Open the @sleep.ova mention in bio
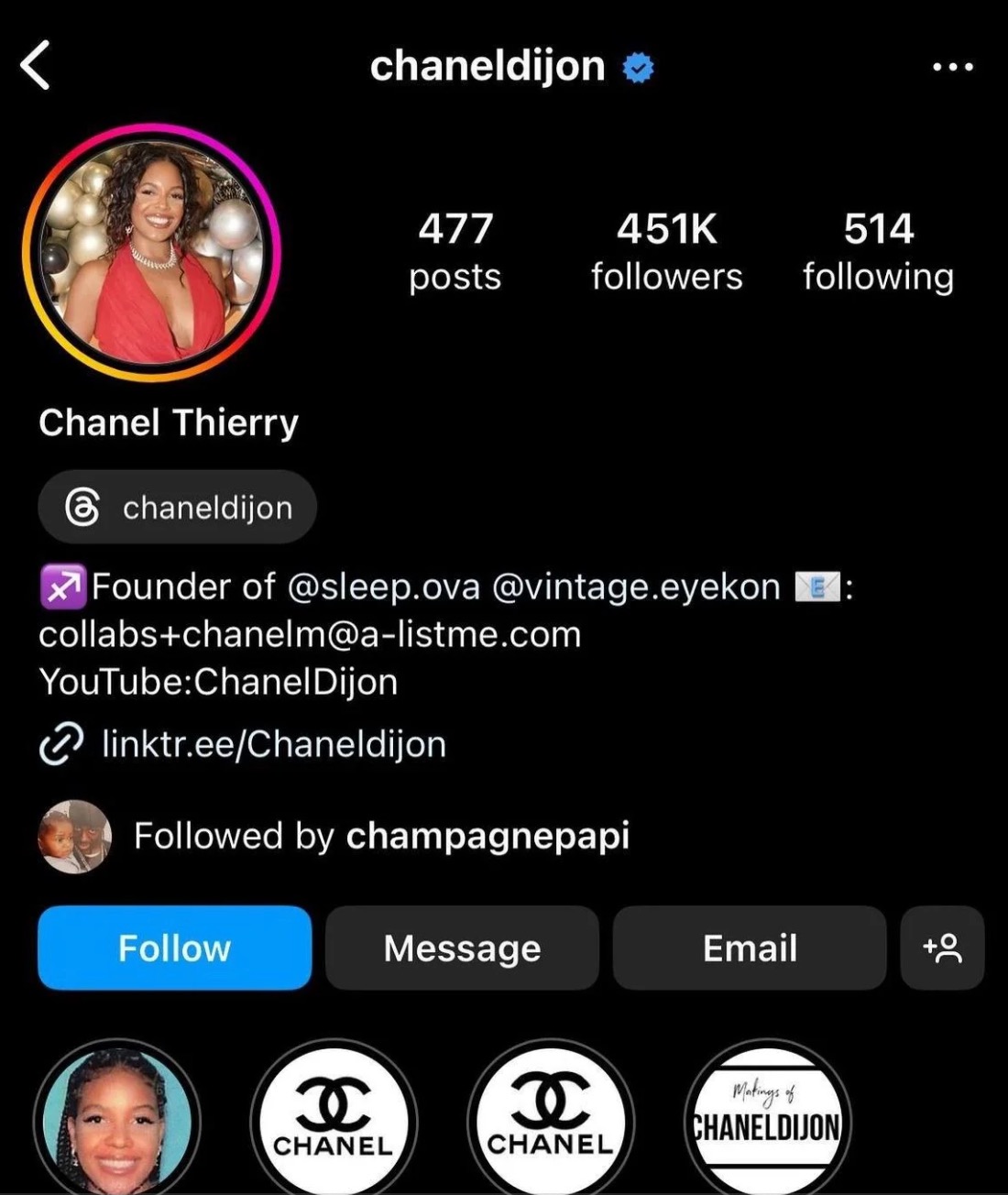 tap(383, 587)
